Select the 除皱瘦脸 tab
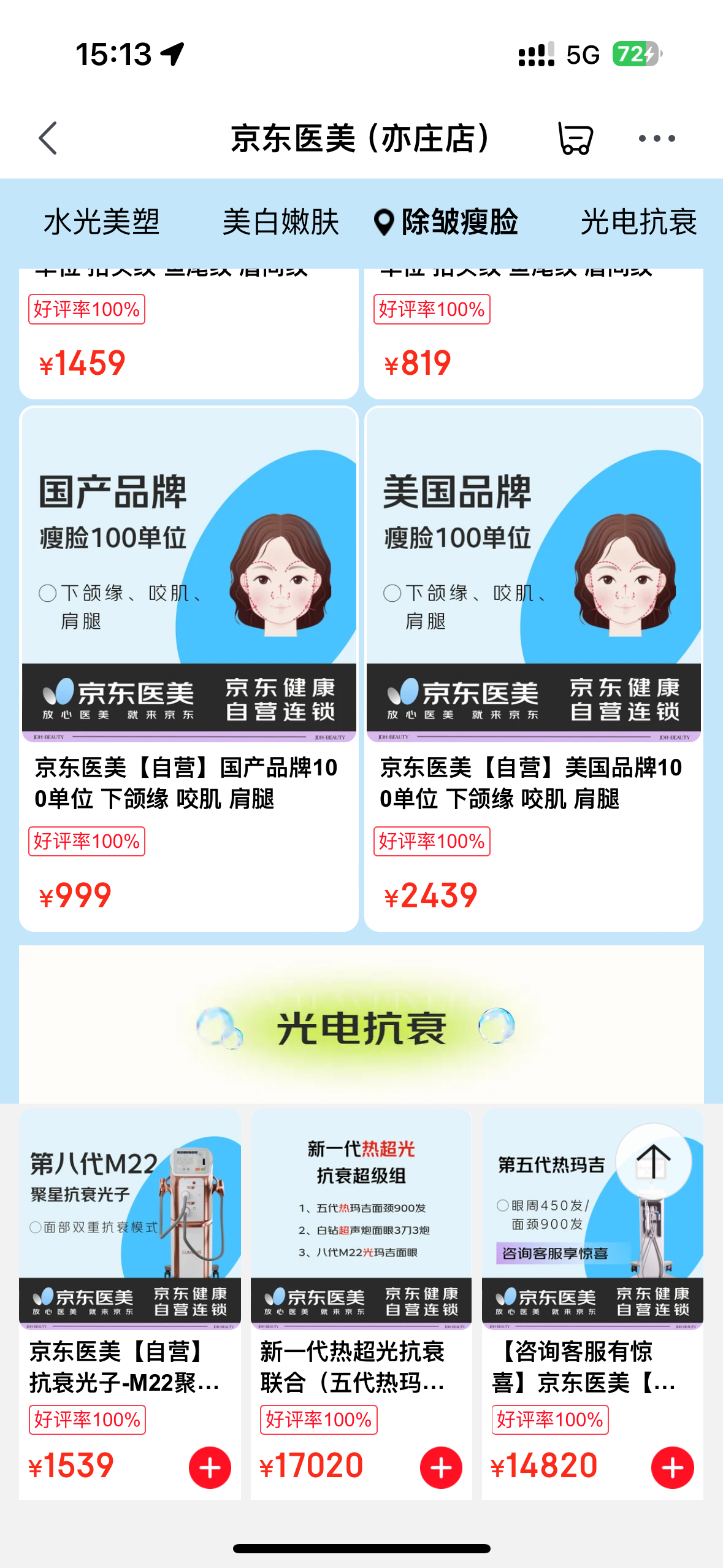 [x=446, y=222]
